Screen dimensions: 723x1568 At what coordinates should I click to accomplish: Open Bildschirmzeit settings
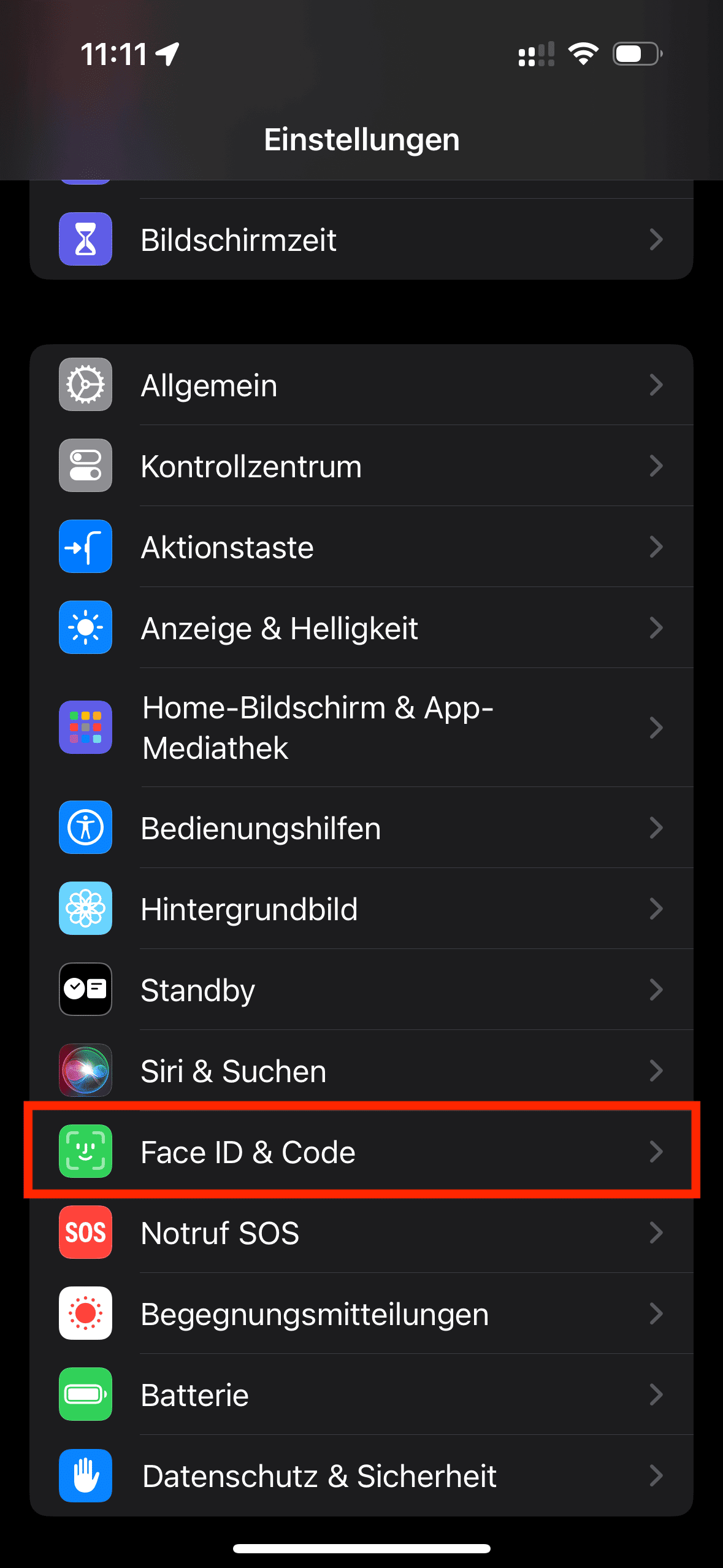coord(361,239)
